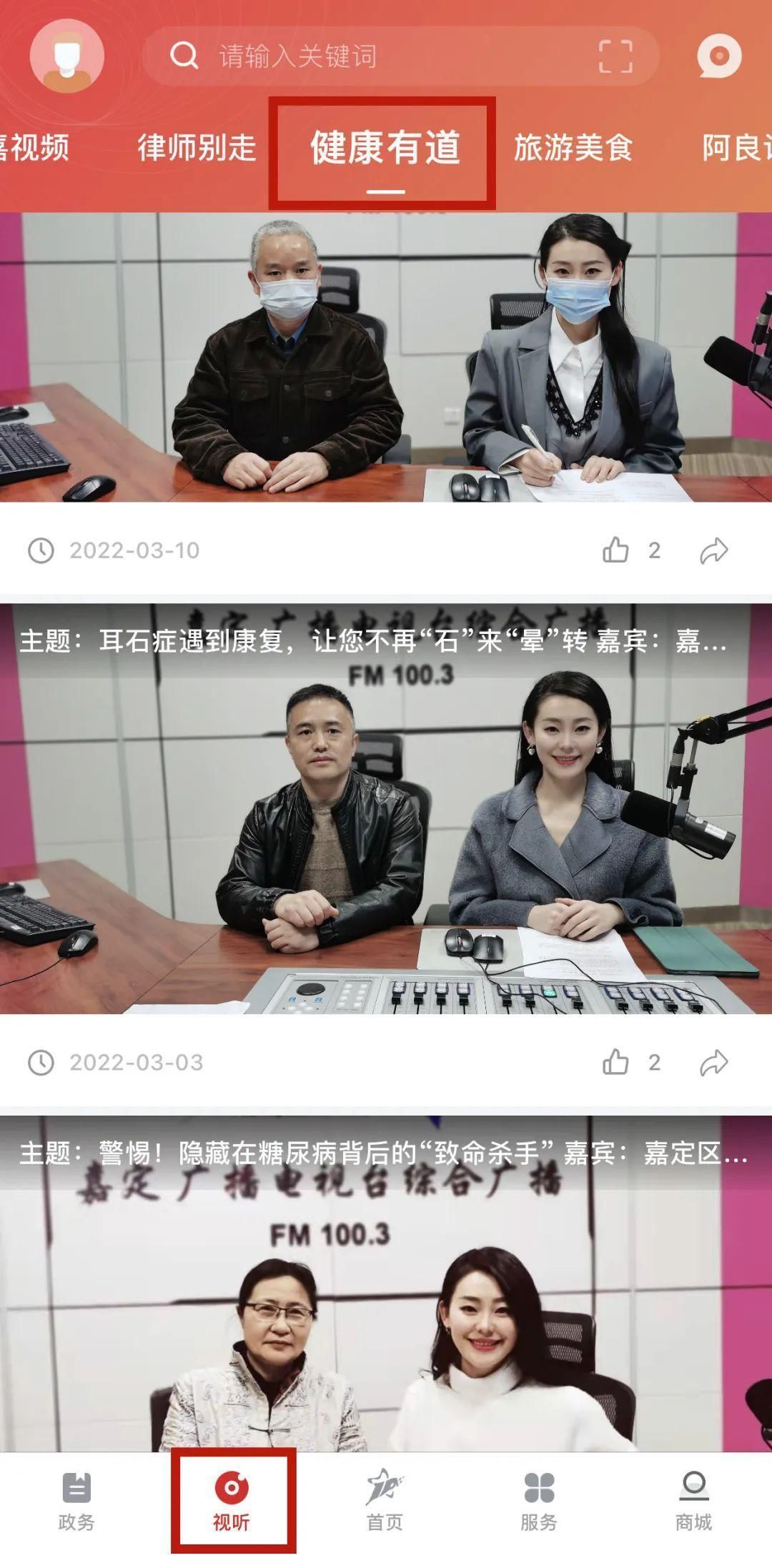Go to the 首页 tab
772x1568 pixels.
pyautogui.click(x=385, y=1501)
